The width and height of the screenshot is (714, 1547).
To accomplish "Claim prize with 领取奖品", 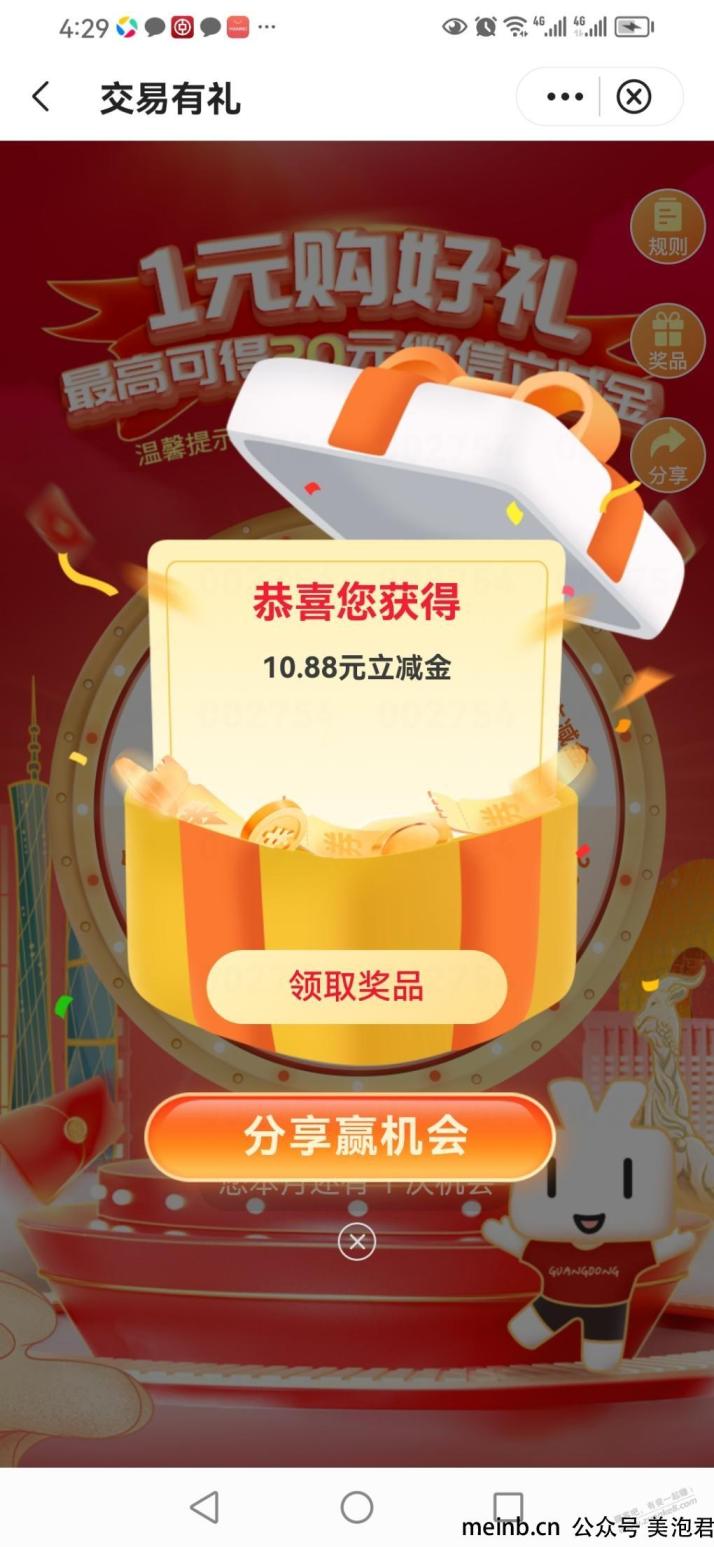I will tap(356, 986).
